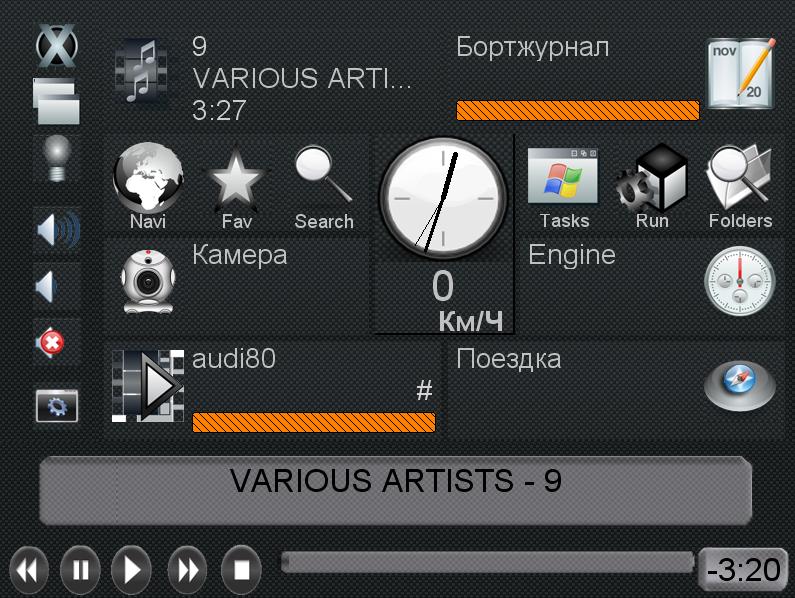The width and height of the screenshot is (795, 598).
Task: Open the windows switcher icon
Action: (56, 103)
